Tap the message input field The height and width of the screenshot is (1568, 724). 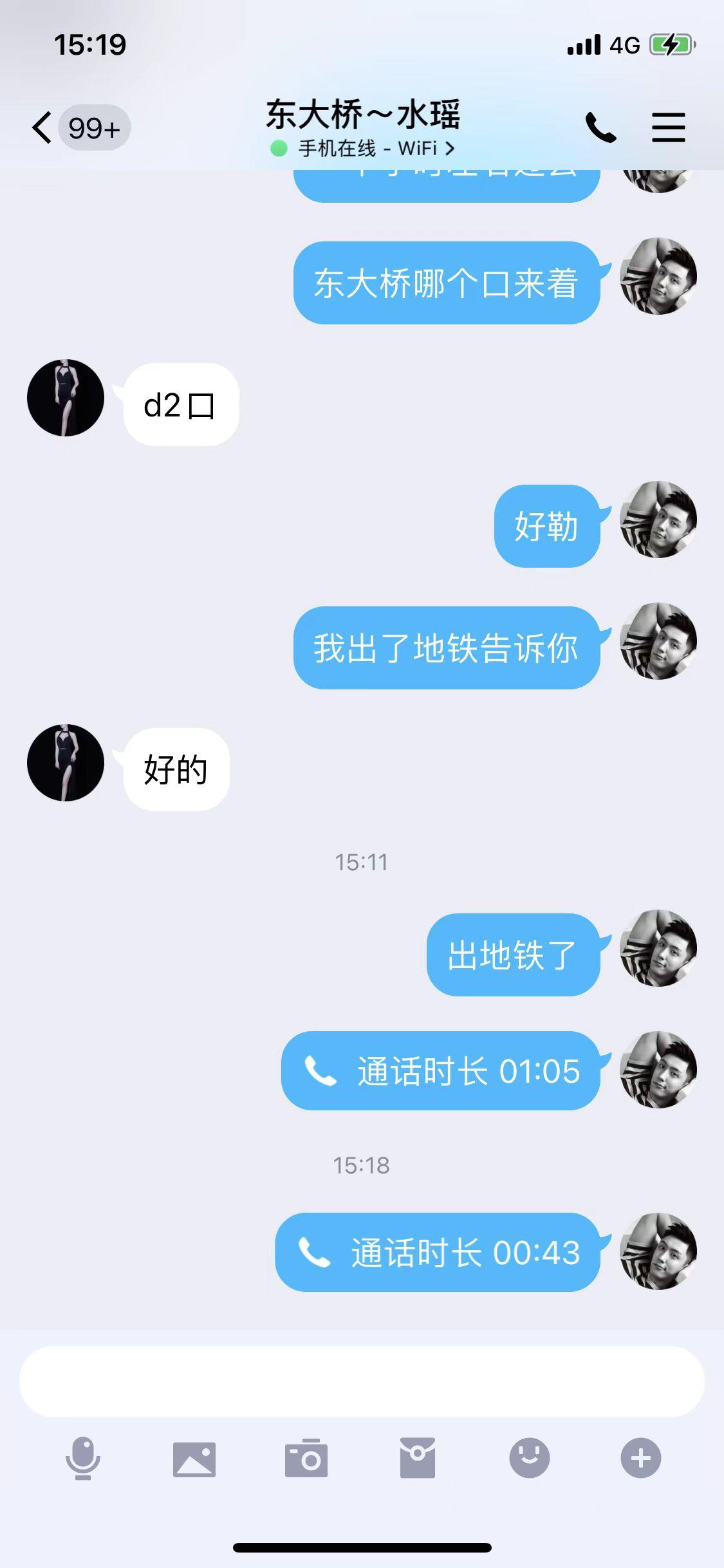(362, 1381)
